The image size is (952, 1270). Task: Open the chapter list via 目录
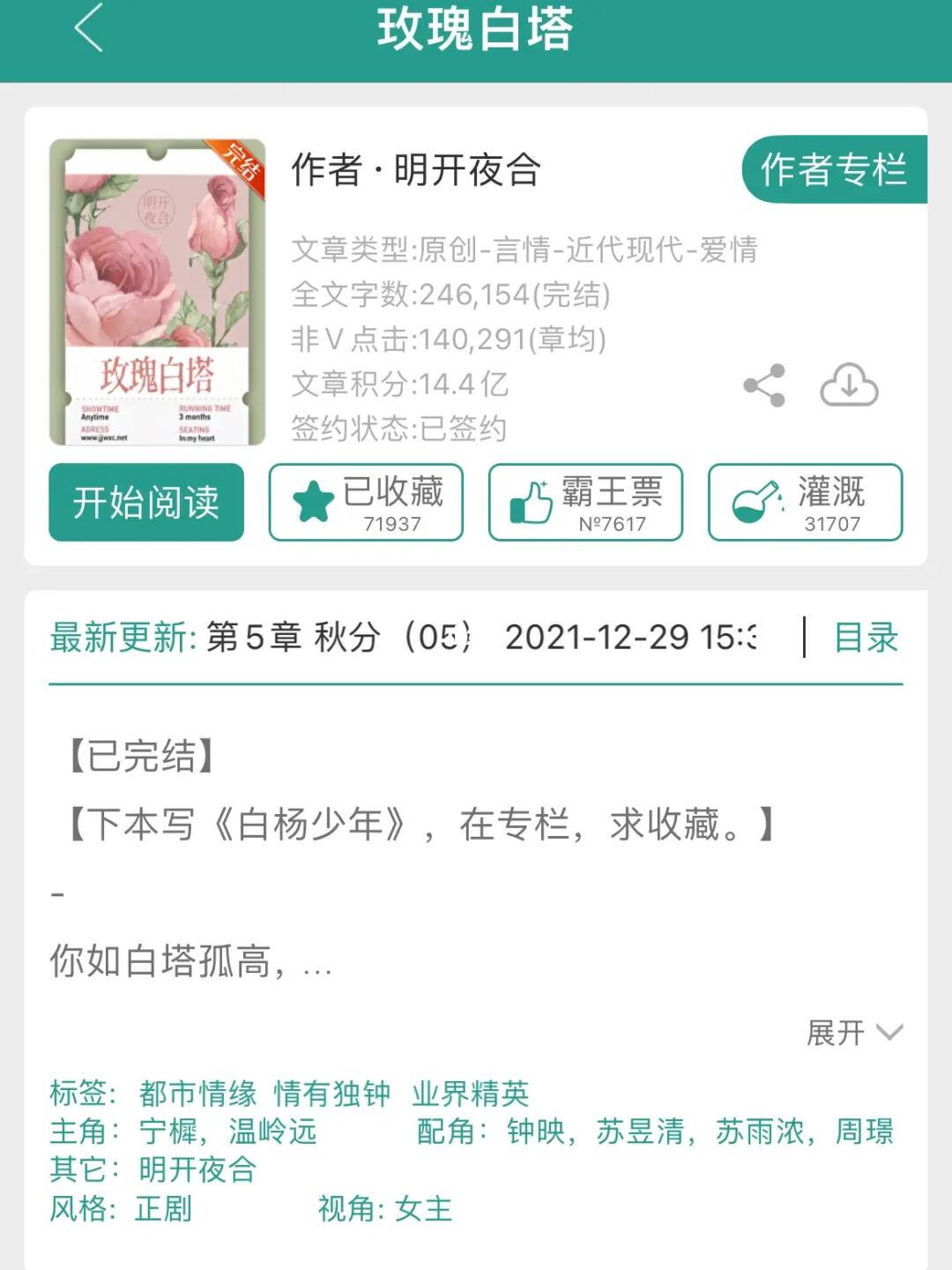(866, 638)
